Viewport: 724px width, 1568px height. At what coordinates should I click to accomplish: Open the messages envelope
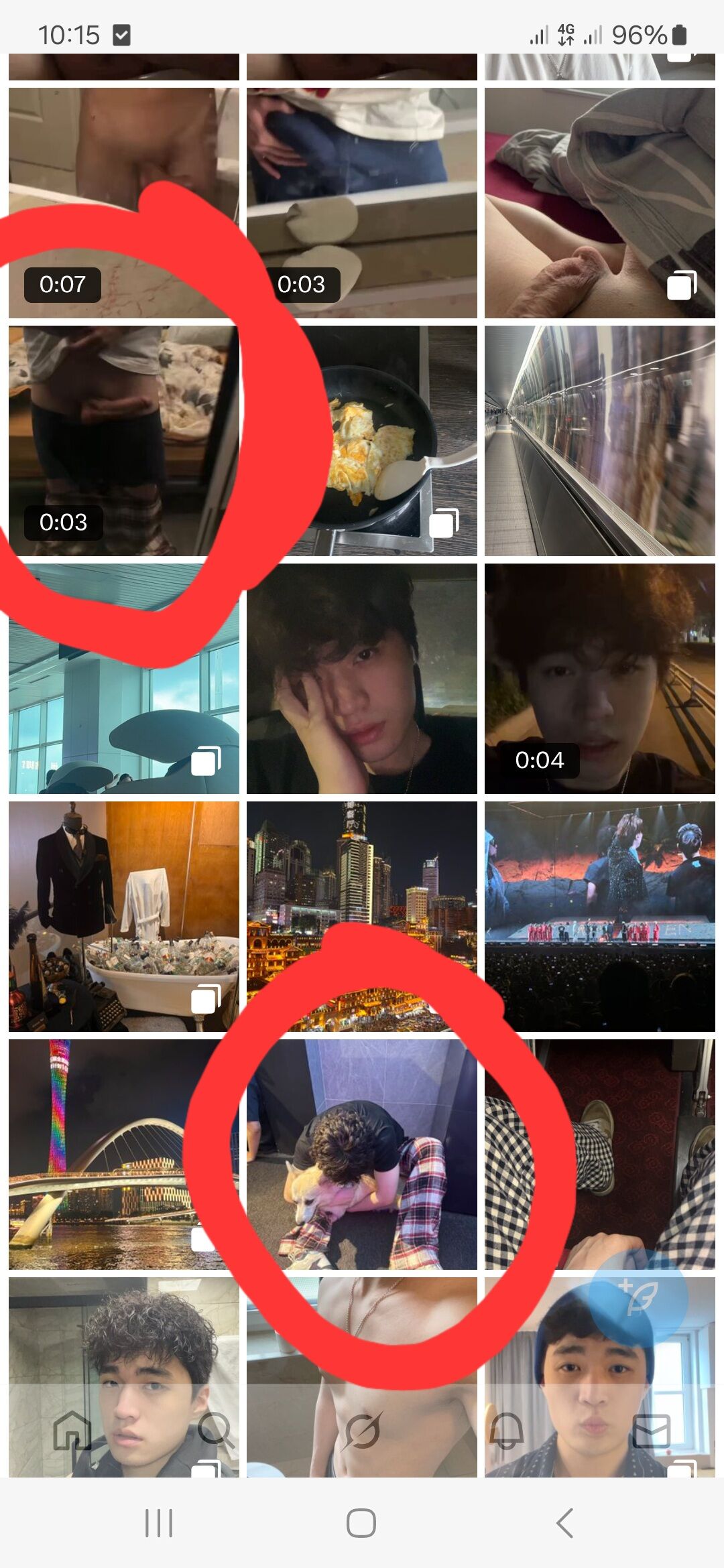(651, 1429)
